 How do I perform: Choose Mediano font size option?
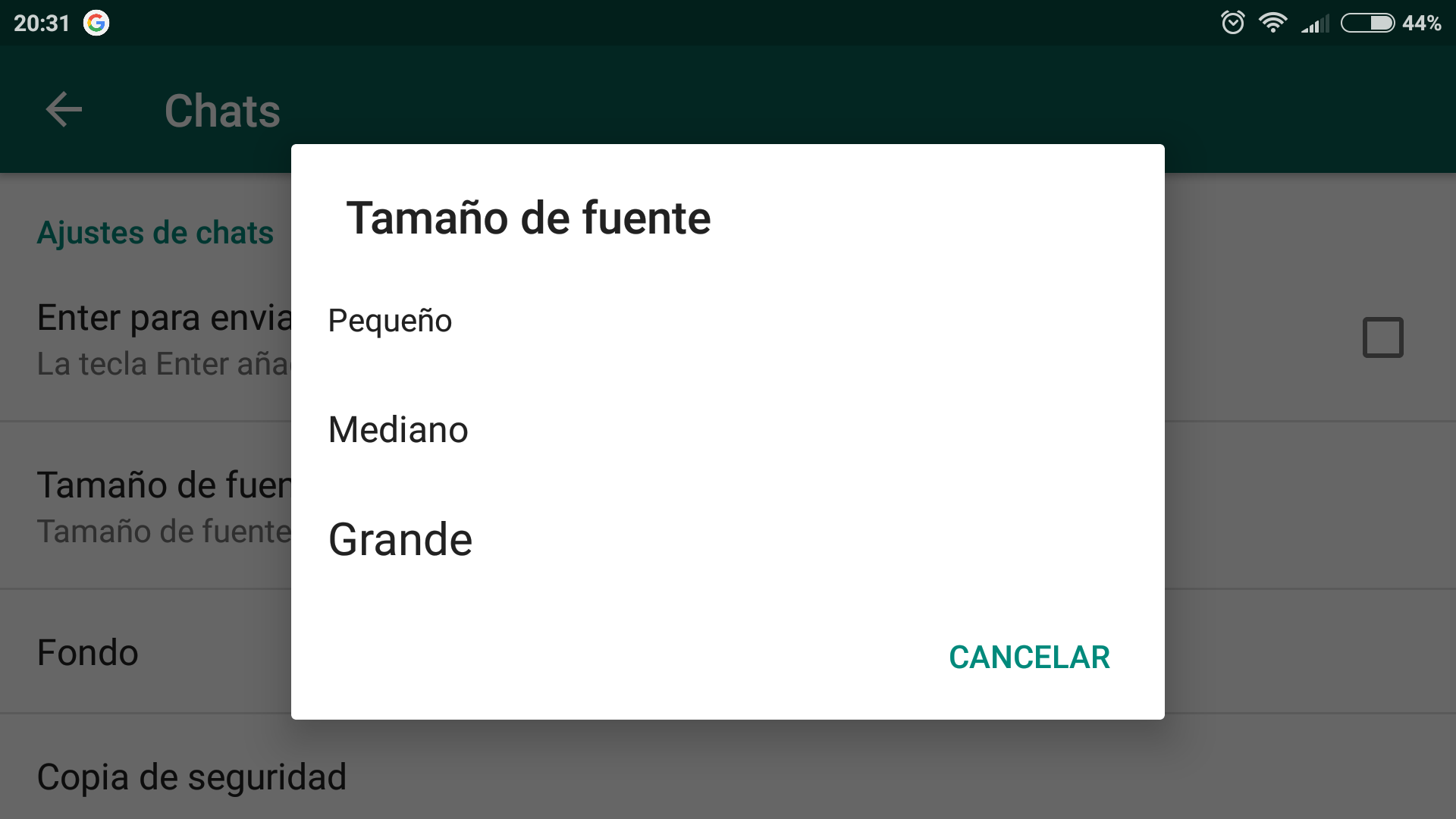(398, 430)
